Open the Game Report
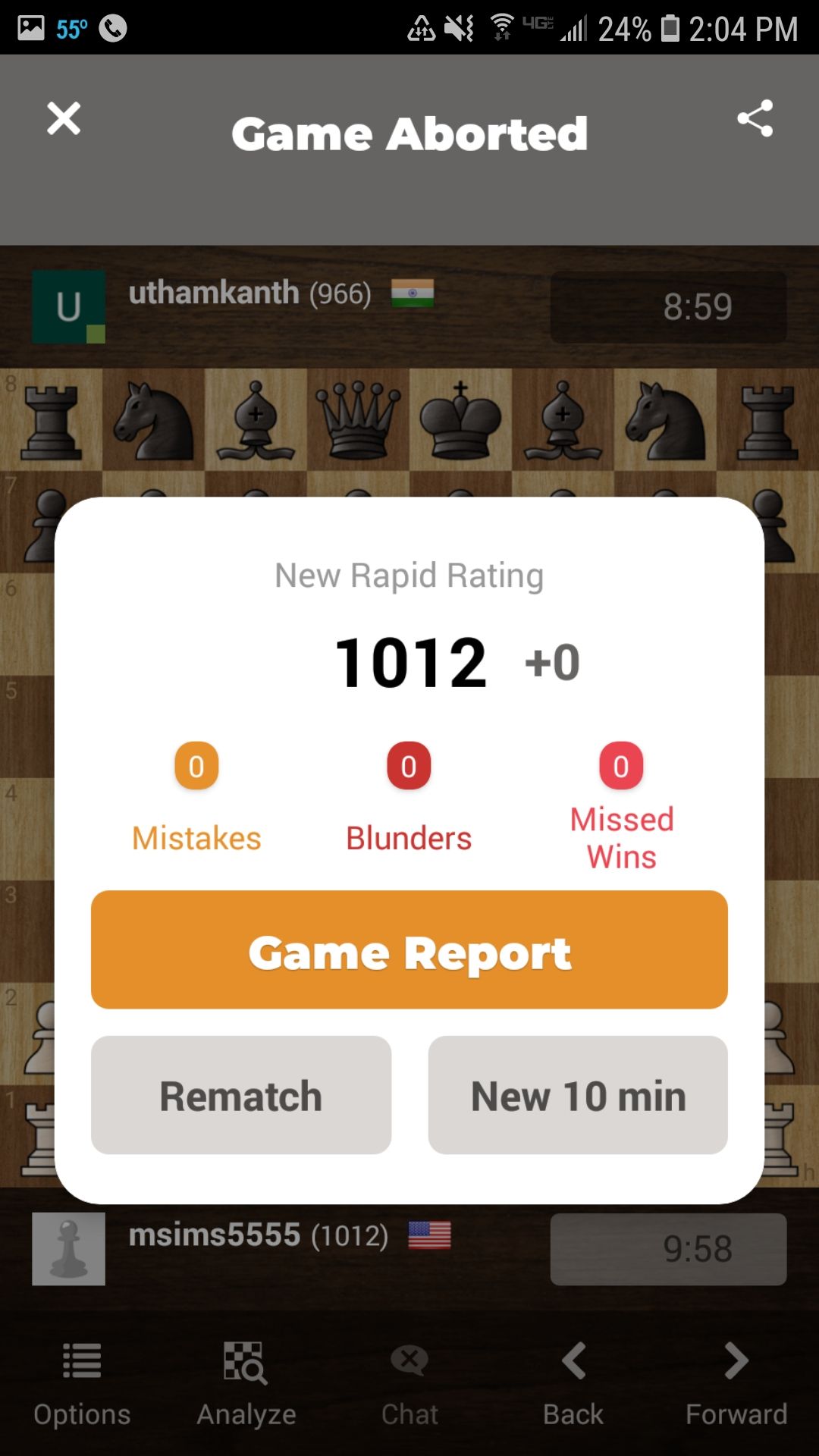819x1456 pixels. tap(409, 950)
